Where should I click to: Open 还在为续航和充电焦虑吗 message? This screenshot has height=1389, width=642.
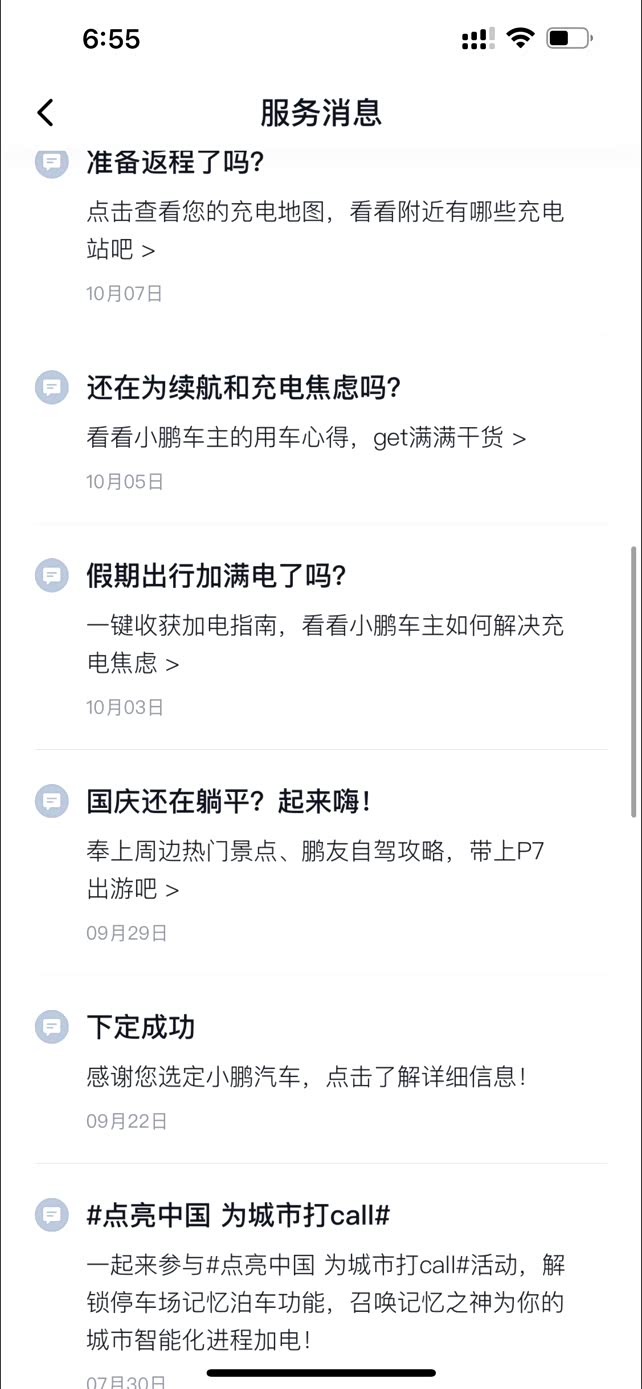tap(306, 437)
